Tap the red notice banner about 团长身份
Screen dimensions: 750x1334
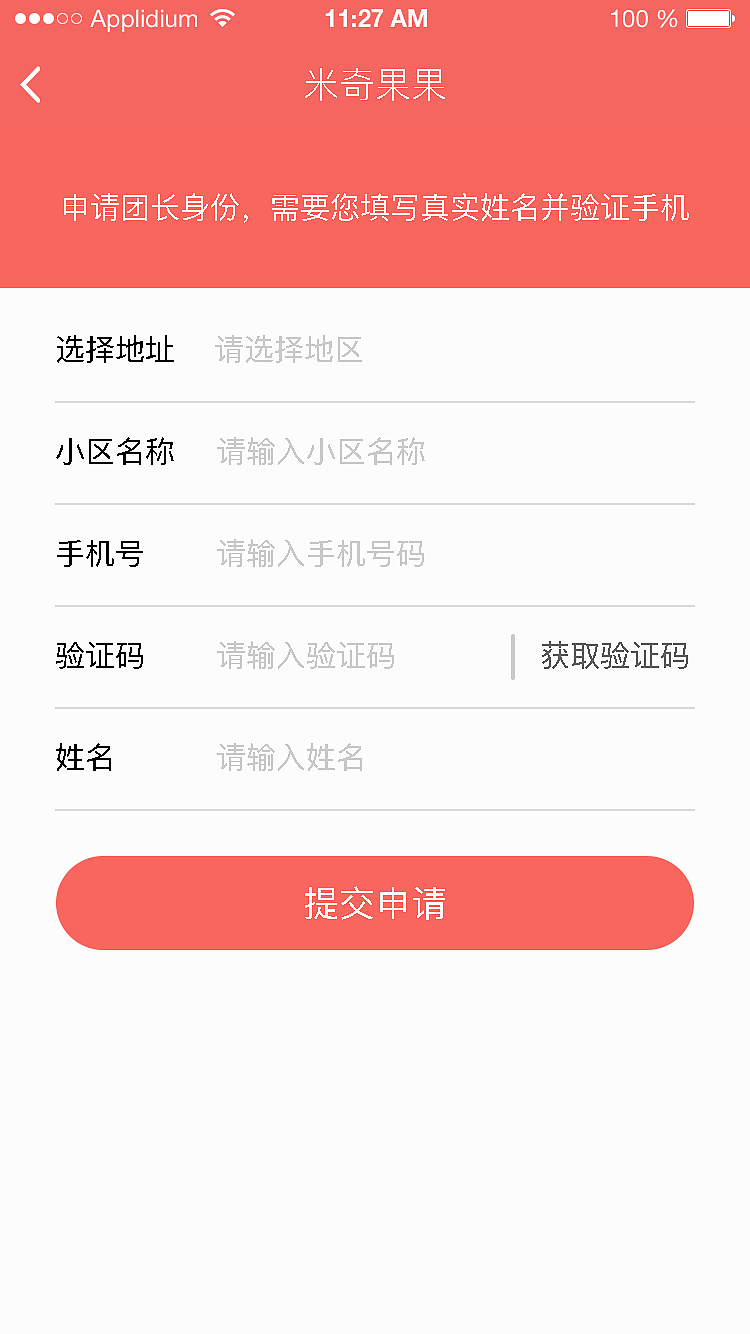pos(375,210)
